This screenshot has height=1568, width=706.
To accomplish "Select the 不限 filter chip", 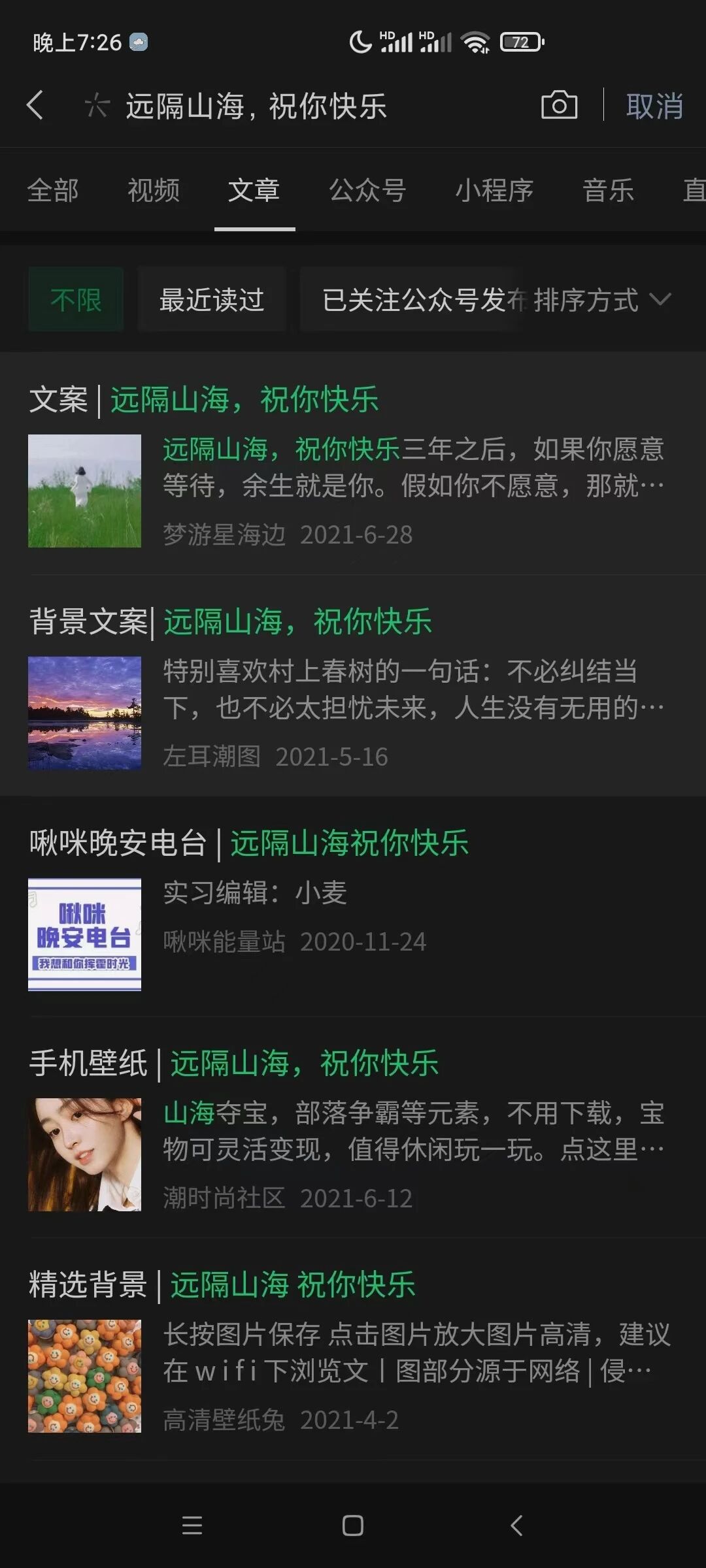I will [x=76, y=300].
